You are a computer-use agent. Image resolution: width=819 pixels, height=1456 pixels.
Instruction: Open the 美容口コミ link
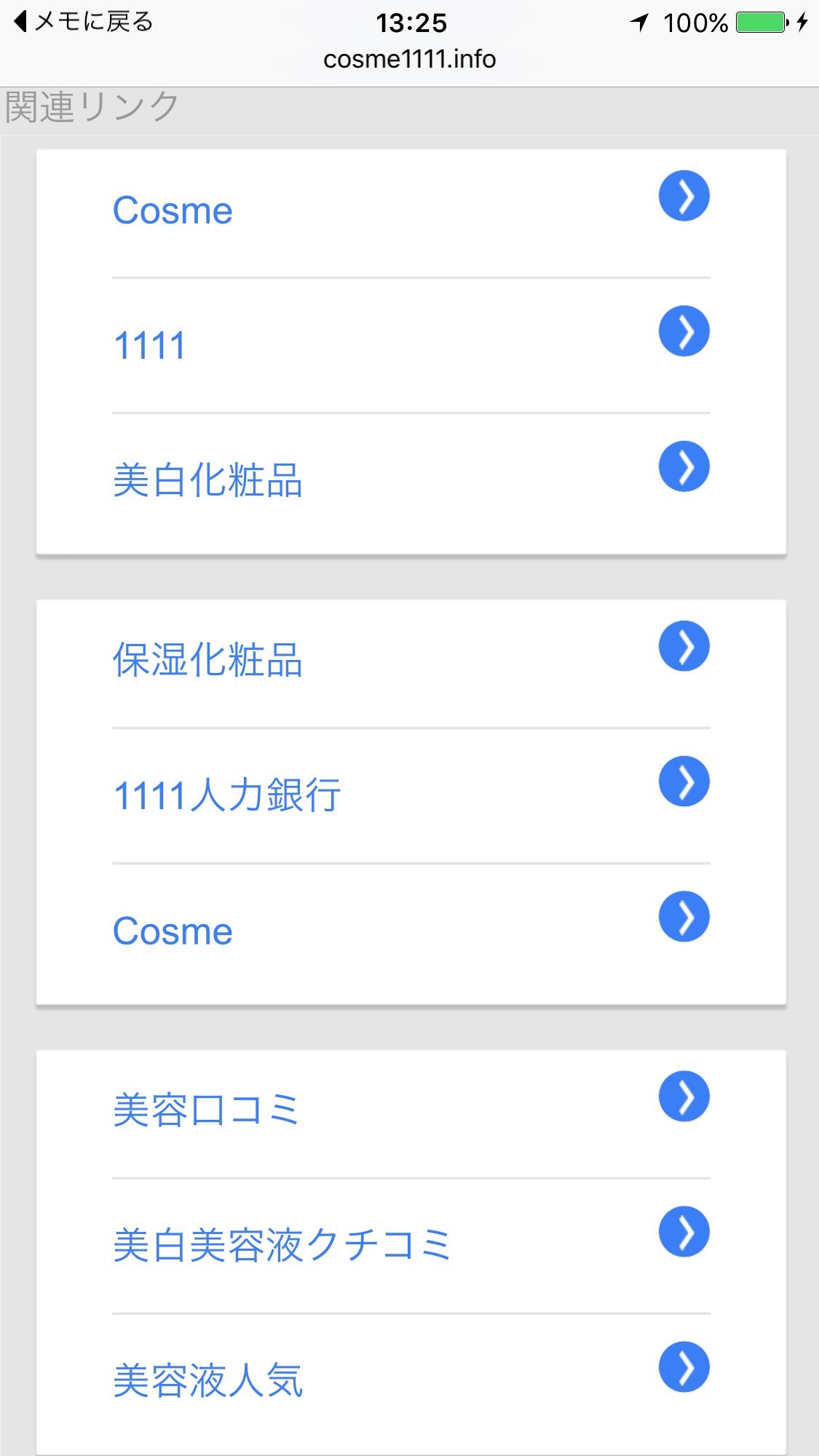[411, 1110]
